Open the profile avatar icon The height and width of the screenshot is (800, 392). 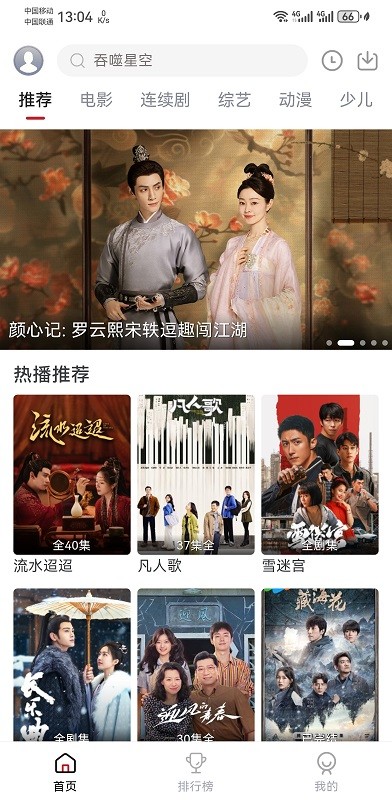(29, 61)
